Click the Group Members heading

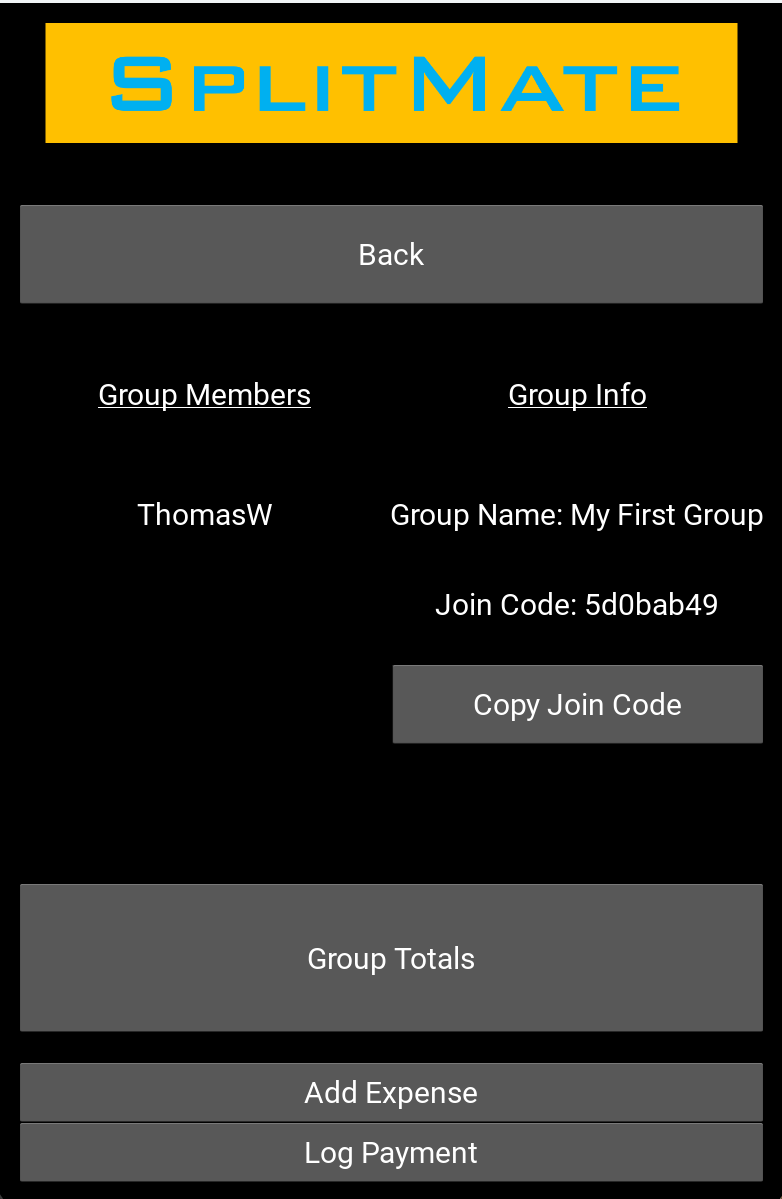(x=204, y=394)
